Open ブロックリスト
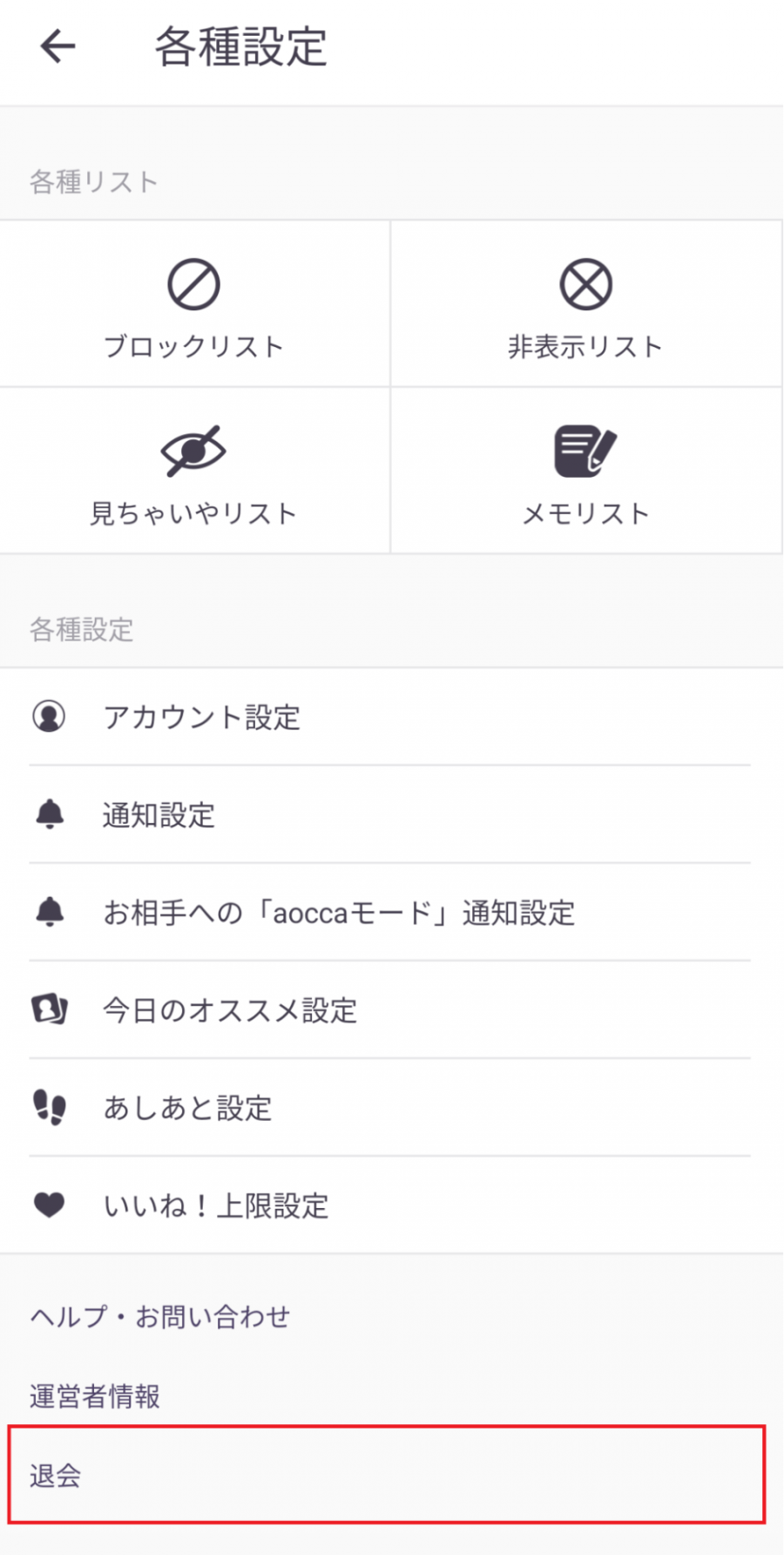 (x=194, y=303)
